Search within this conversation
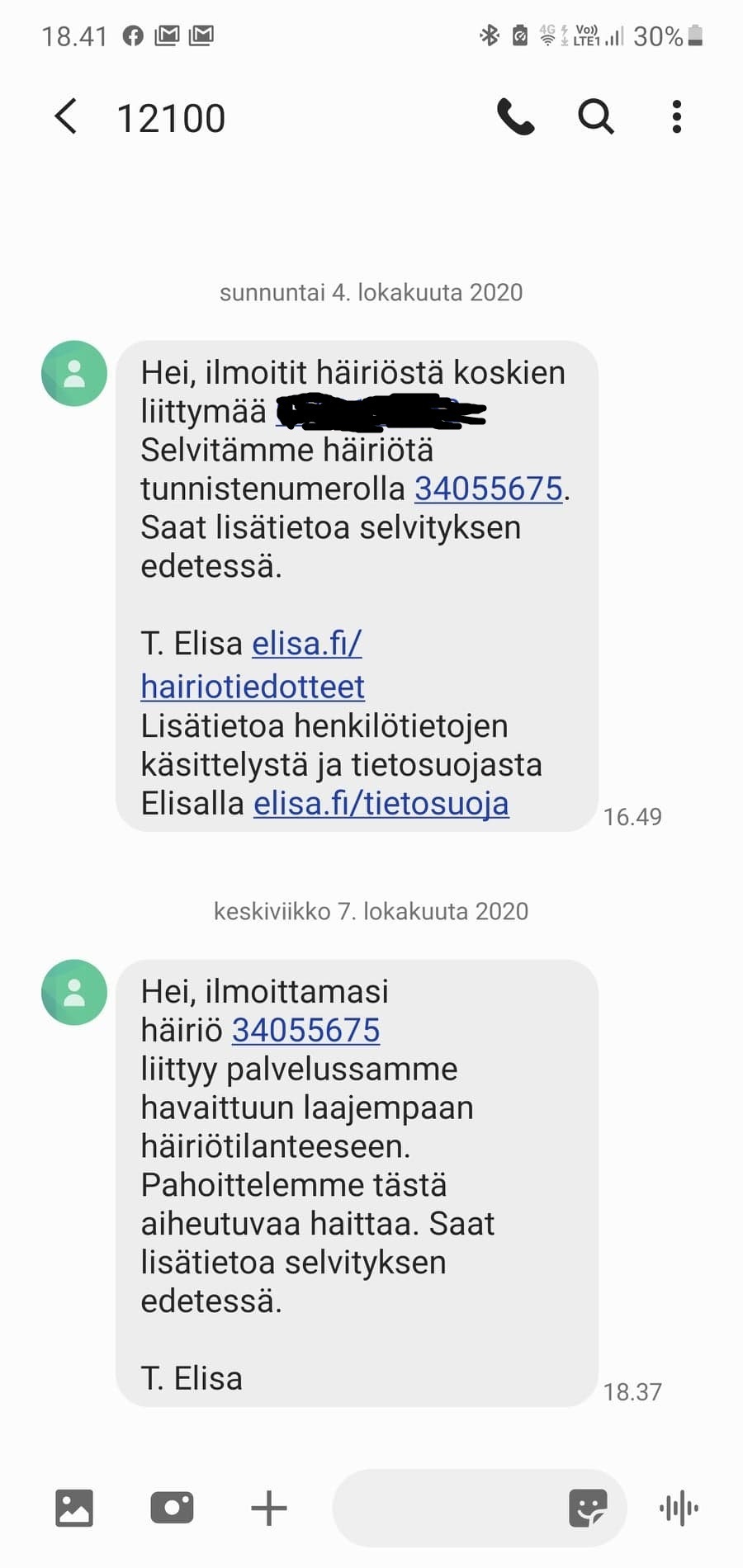This screenshot has width=743, height=1568. pyautogui.click(x=595, y=116)
